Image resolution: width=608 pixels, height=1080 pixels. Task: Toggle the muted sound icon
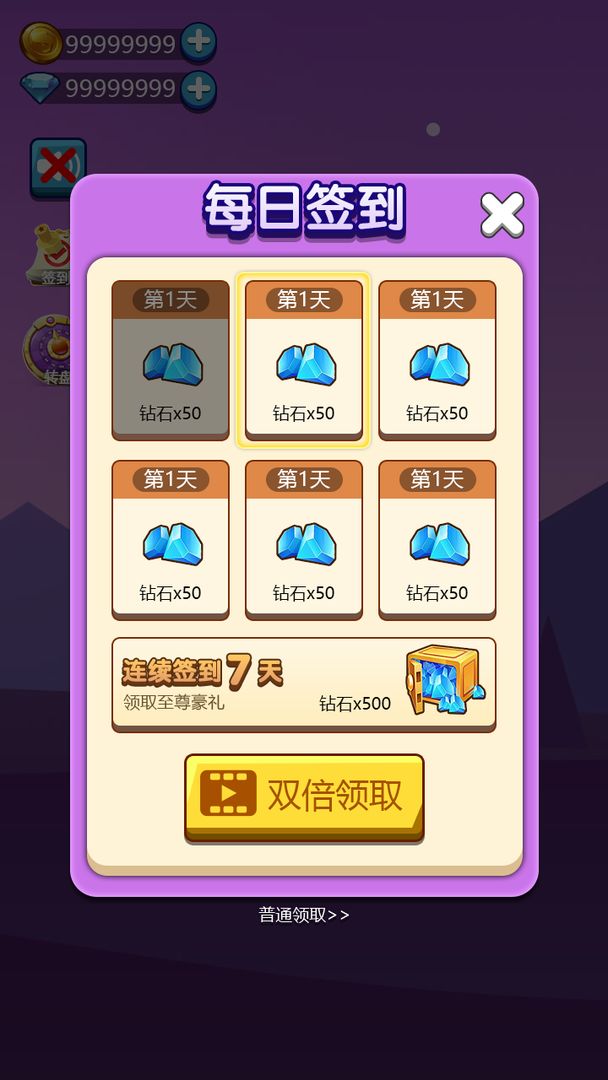[58, 166]
